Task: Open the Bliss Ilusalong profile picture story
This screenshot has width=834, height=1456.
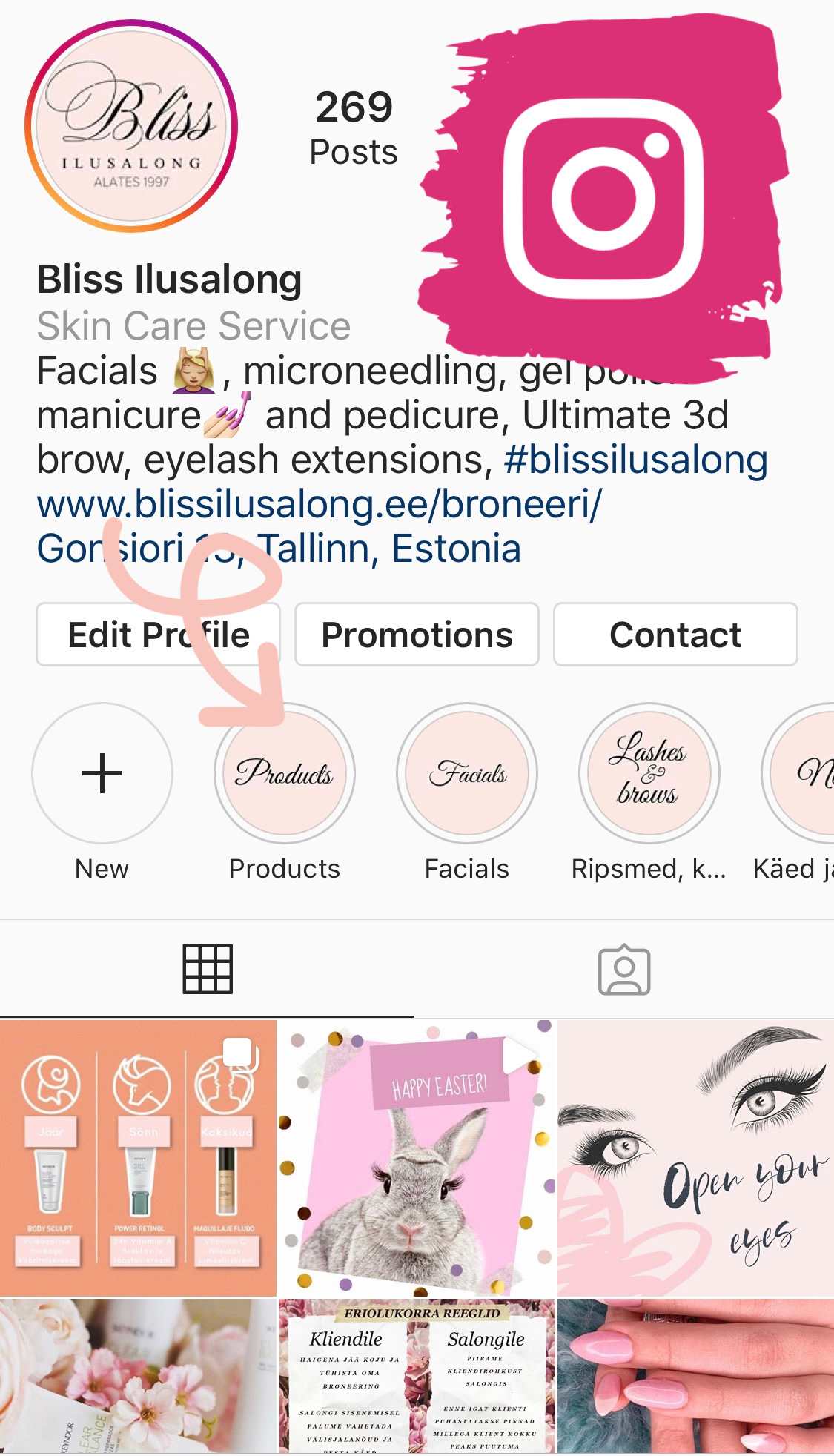Action: (x=131, y=126)
